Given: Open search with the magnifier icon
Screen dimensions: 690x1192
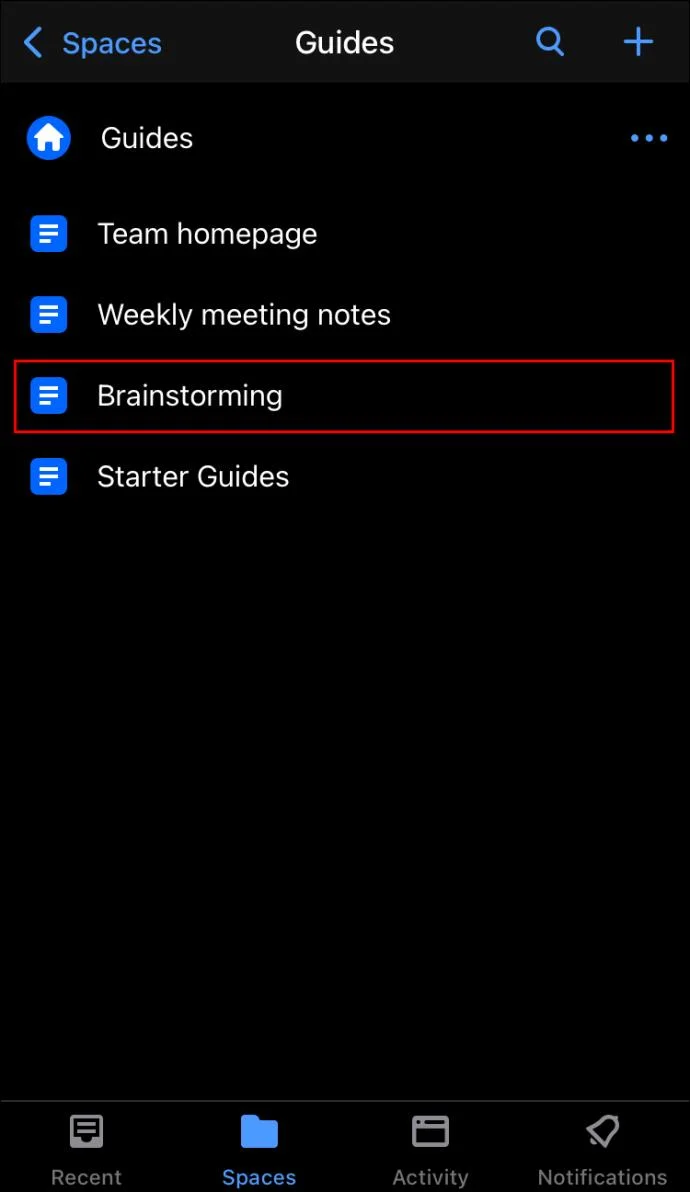Looking at the screenshot, I should (x=550, y=42).
